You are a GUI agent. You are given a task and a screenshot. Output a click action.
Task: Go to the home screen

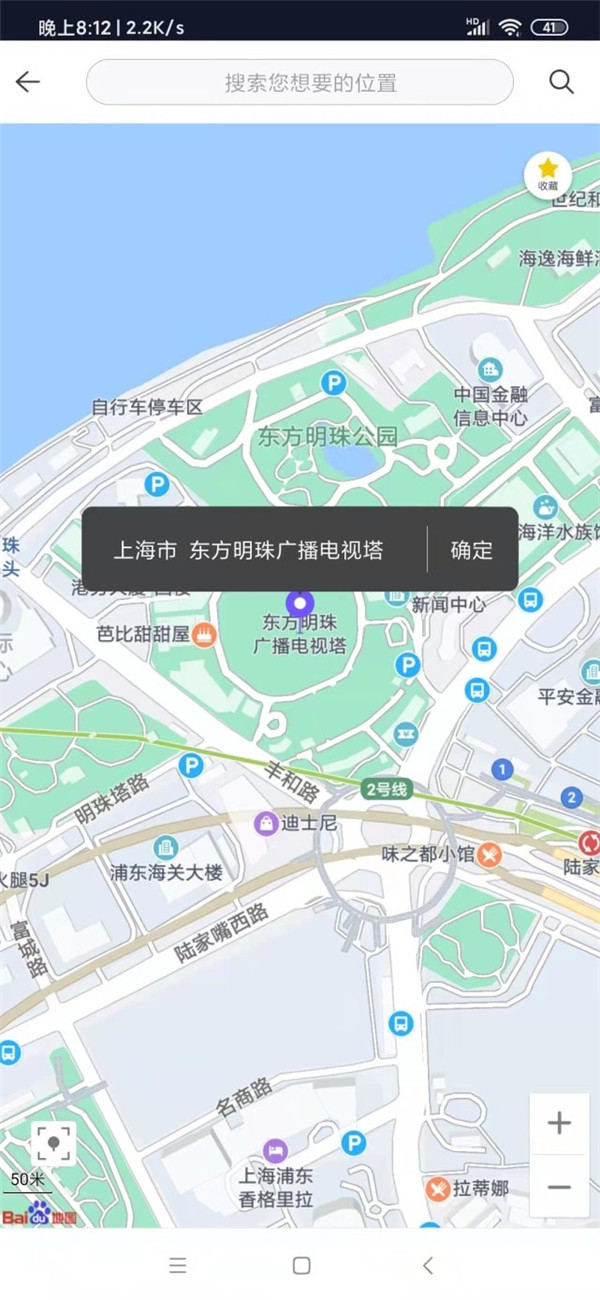pos(301,1265)
